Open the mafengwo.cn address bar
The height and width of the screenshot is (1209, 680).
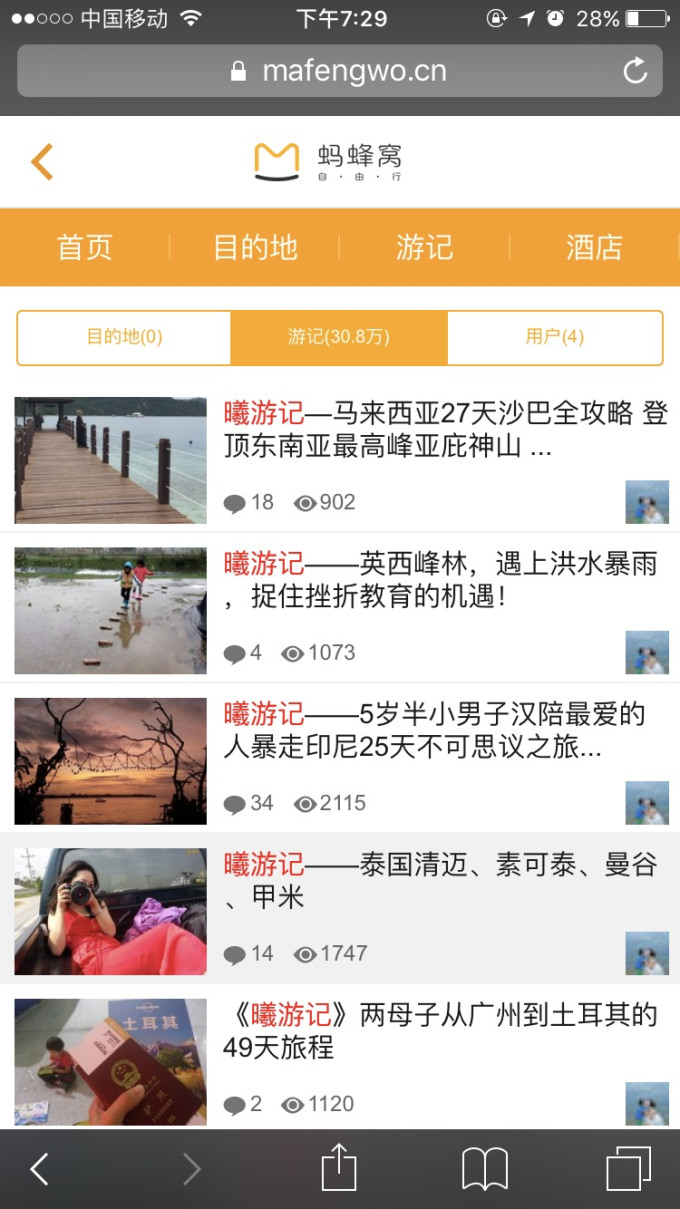[340, 71]
